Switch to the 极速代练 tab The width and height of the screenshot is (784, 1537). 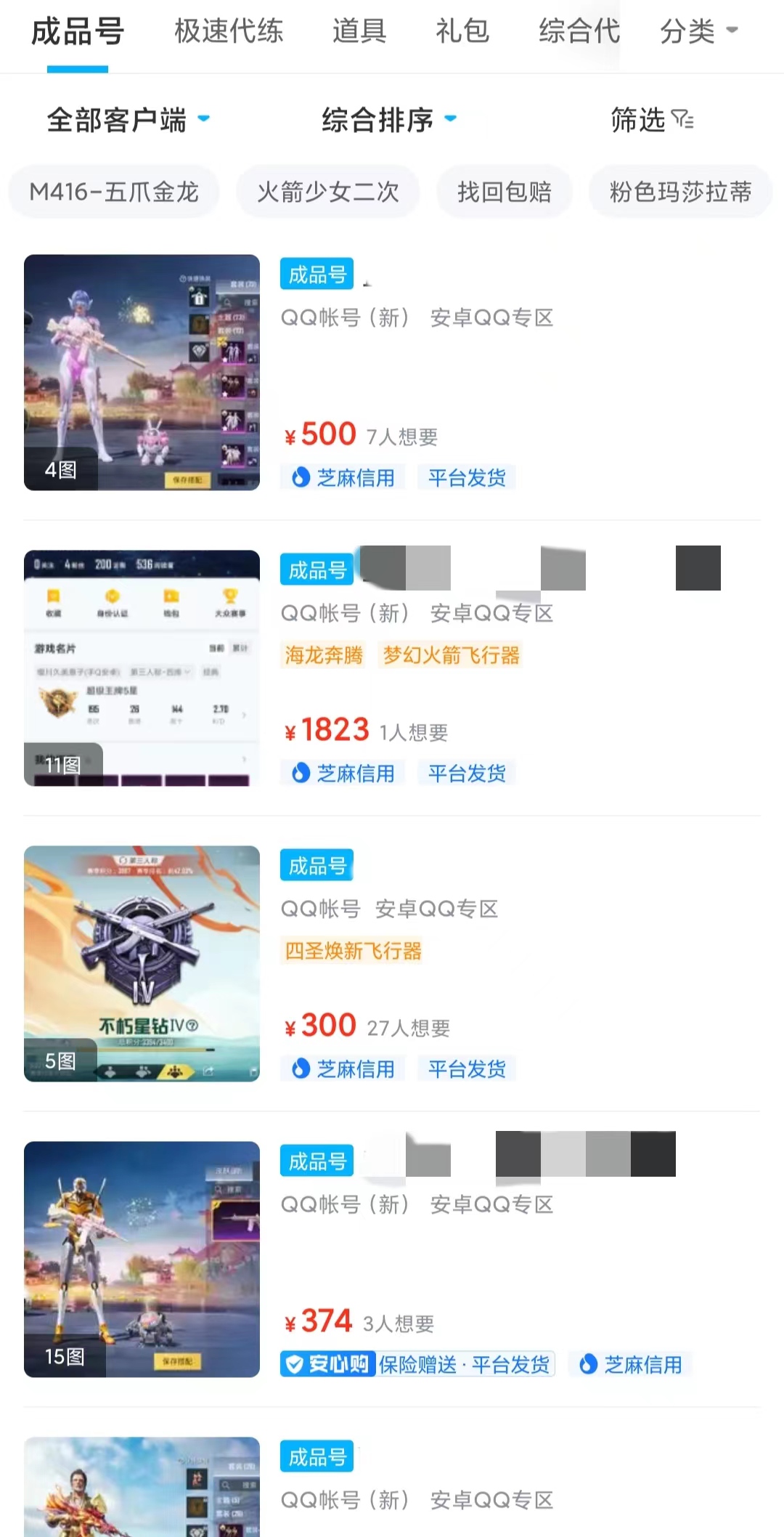tap(229, 31)
